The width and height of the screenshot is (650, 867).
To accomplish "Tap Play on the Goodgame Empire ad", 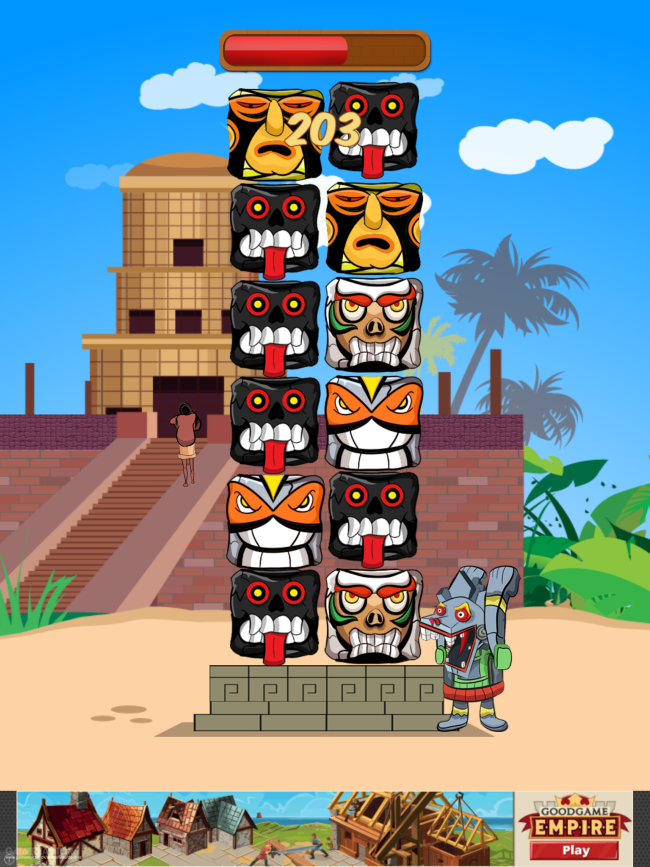I will point(575,850).
